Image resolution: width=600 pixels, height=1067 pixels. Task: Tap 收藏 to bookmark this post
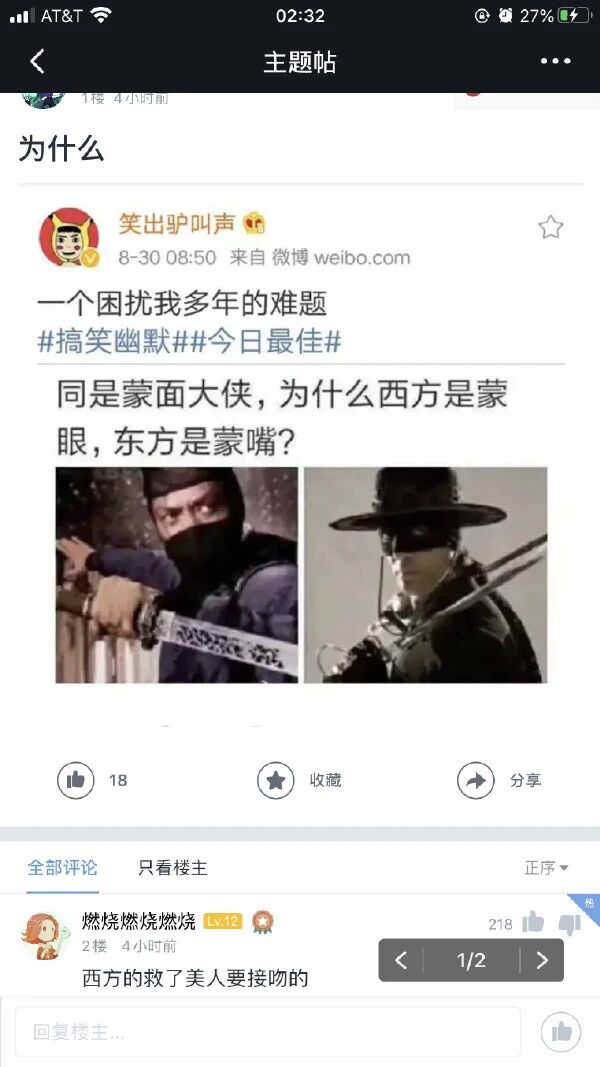click(276, 780)
